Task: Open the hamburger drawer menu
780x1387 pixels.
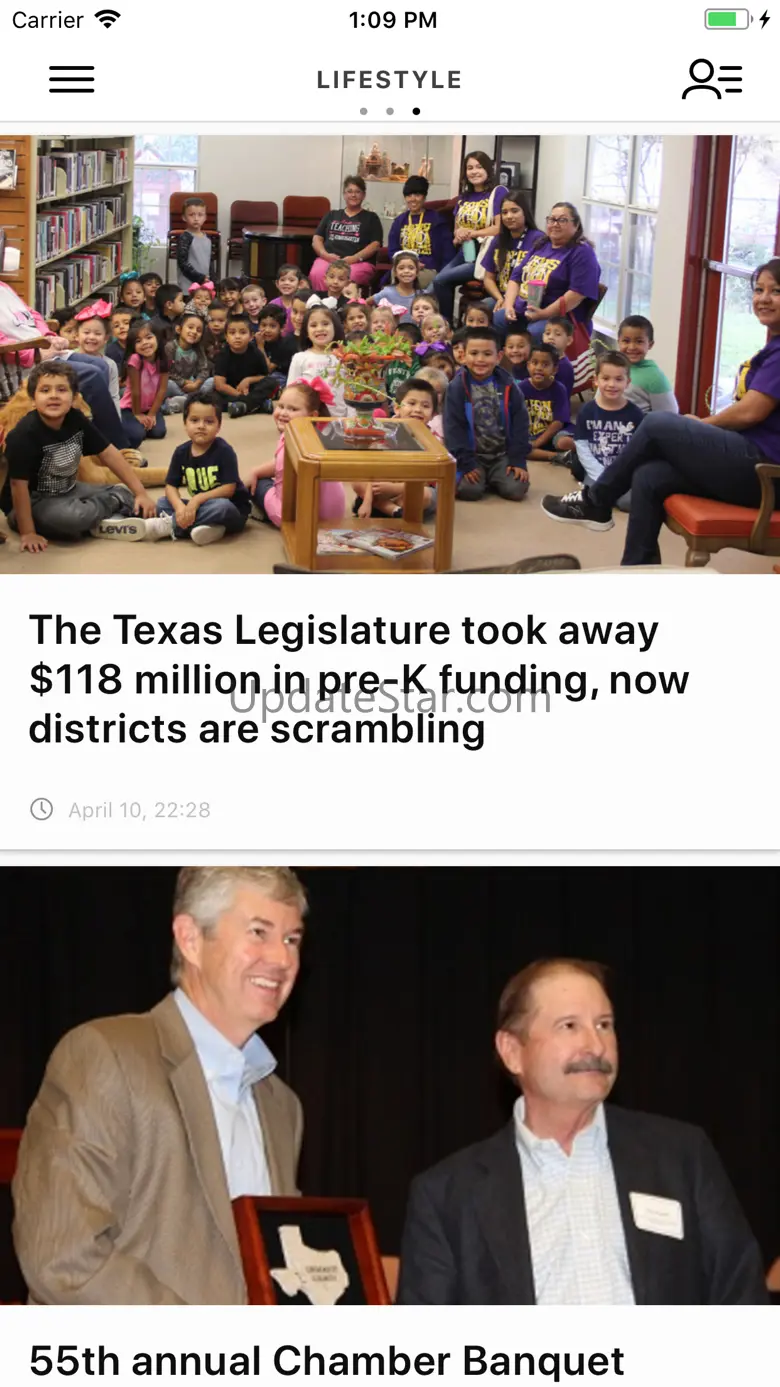Action: 72,80
